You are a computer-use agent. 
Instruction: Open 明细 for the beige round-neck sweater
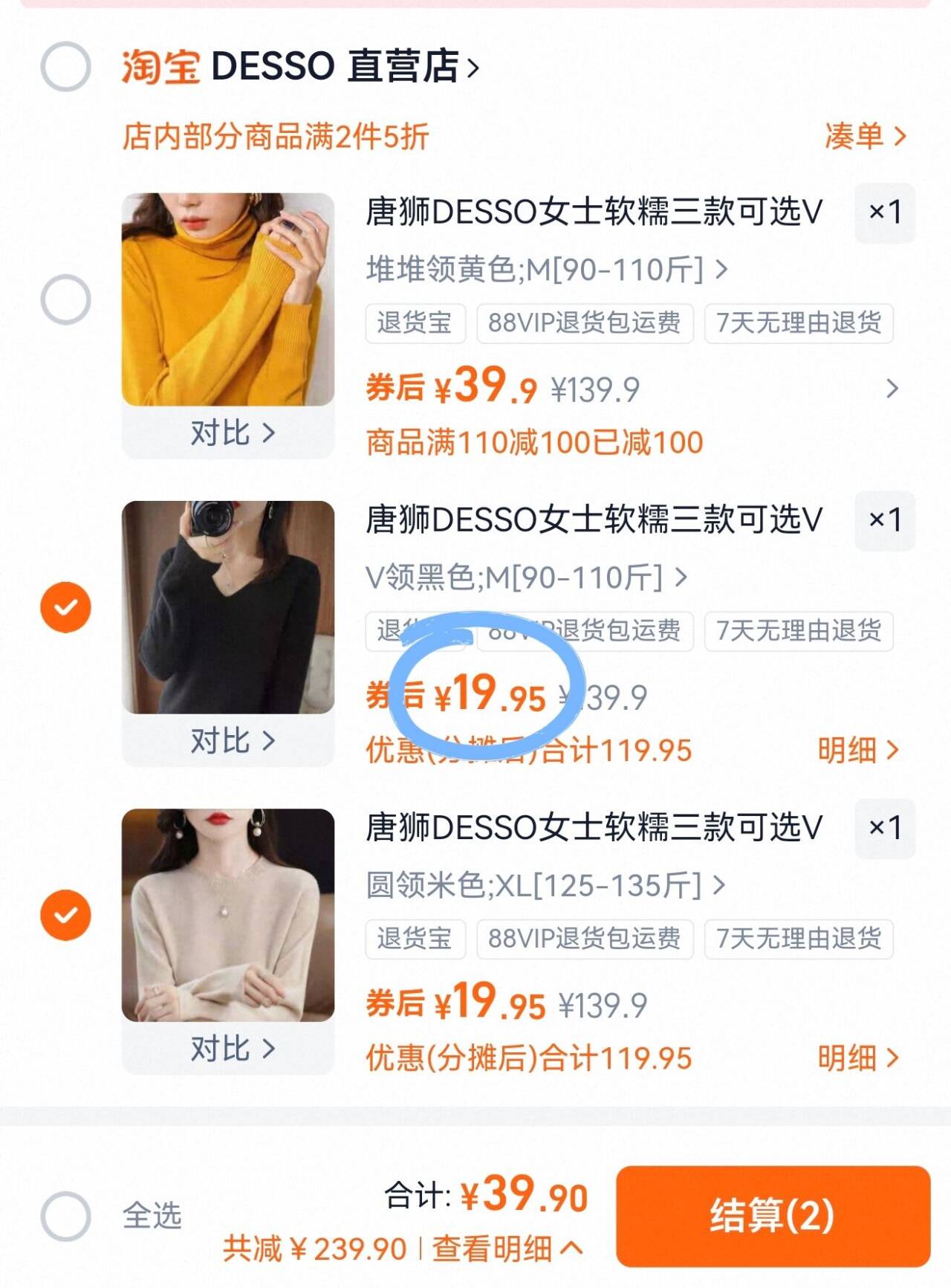(857, 1058)
